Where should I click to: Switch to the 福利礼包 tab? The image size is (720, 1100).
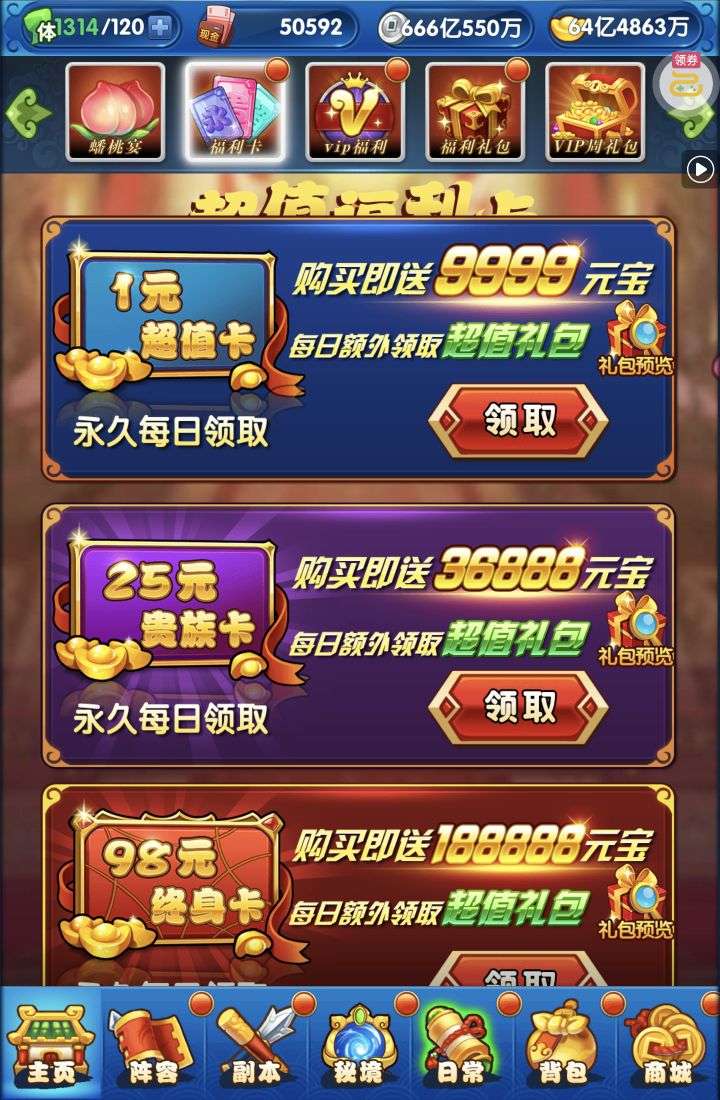click(x=475, y=111)
